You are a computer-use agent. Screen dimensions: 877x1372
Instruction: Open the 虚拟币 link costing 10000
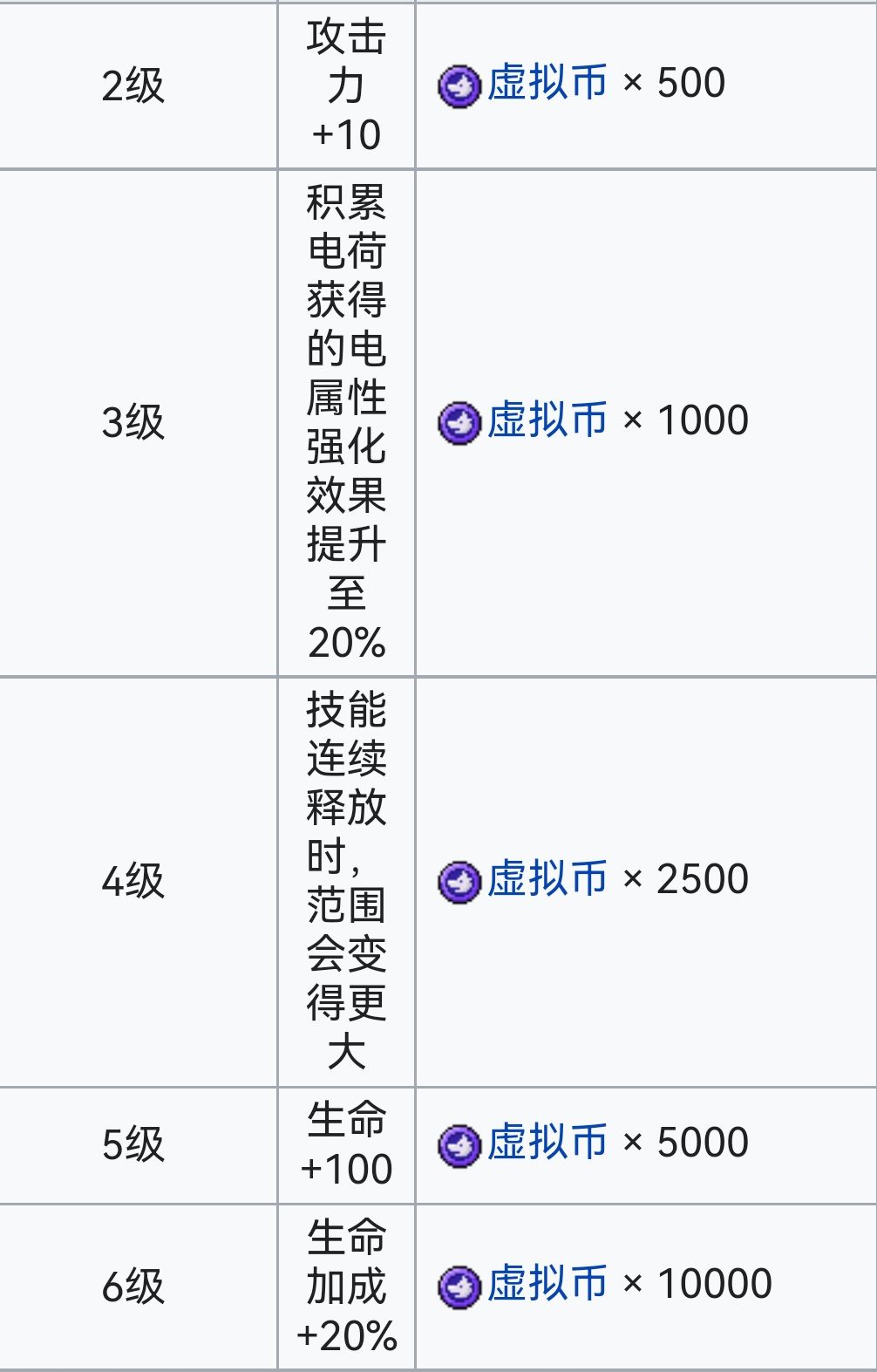pos(547,1284)
